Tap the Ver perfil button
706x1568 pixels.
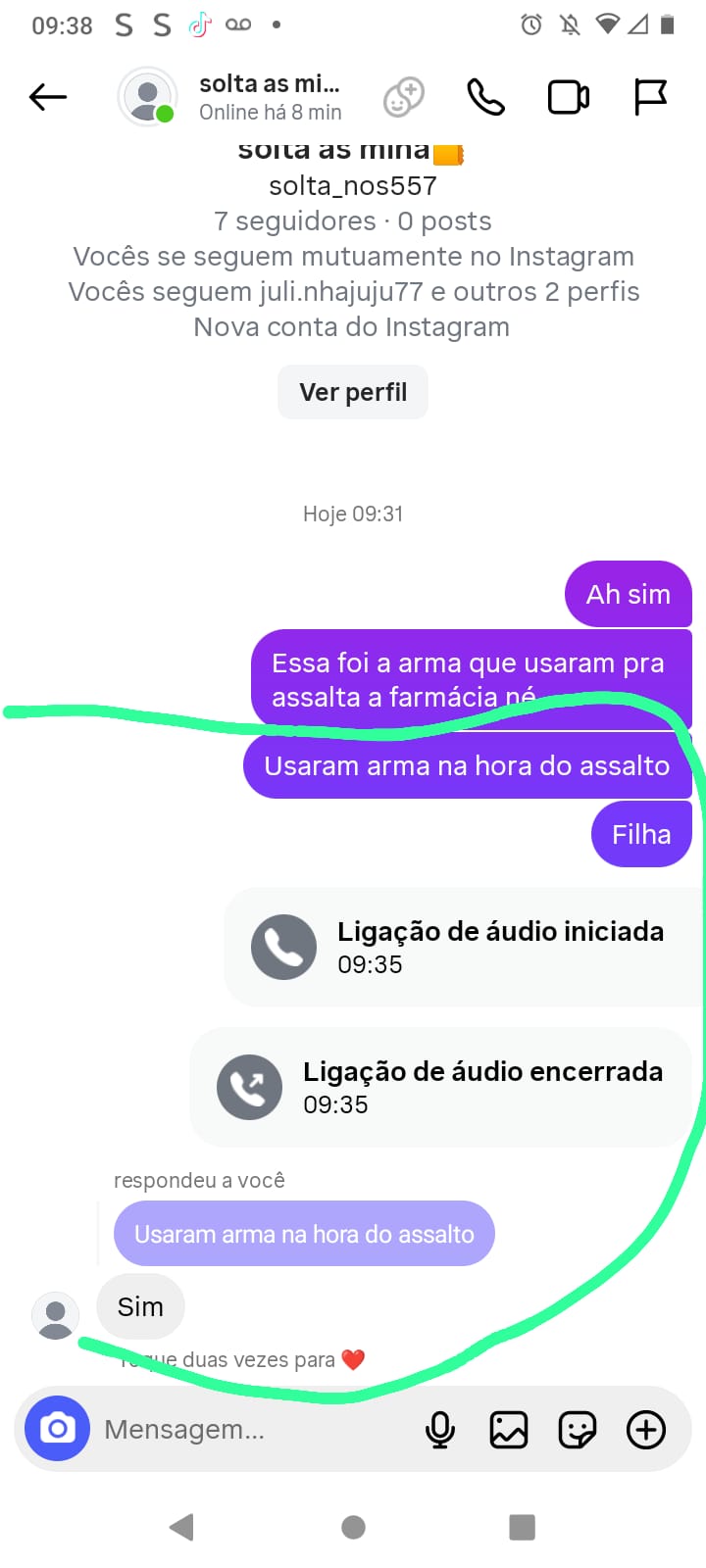pyautogui.click(x=353, y=392)
